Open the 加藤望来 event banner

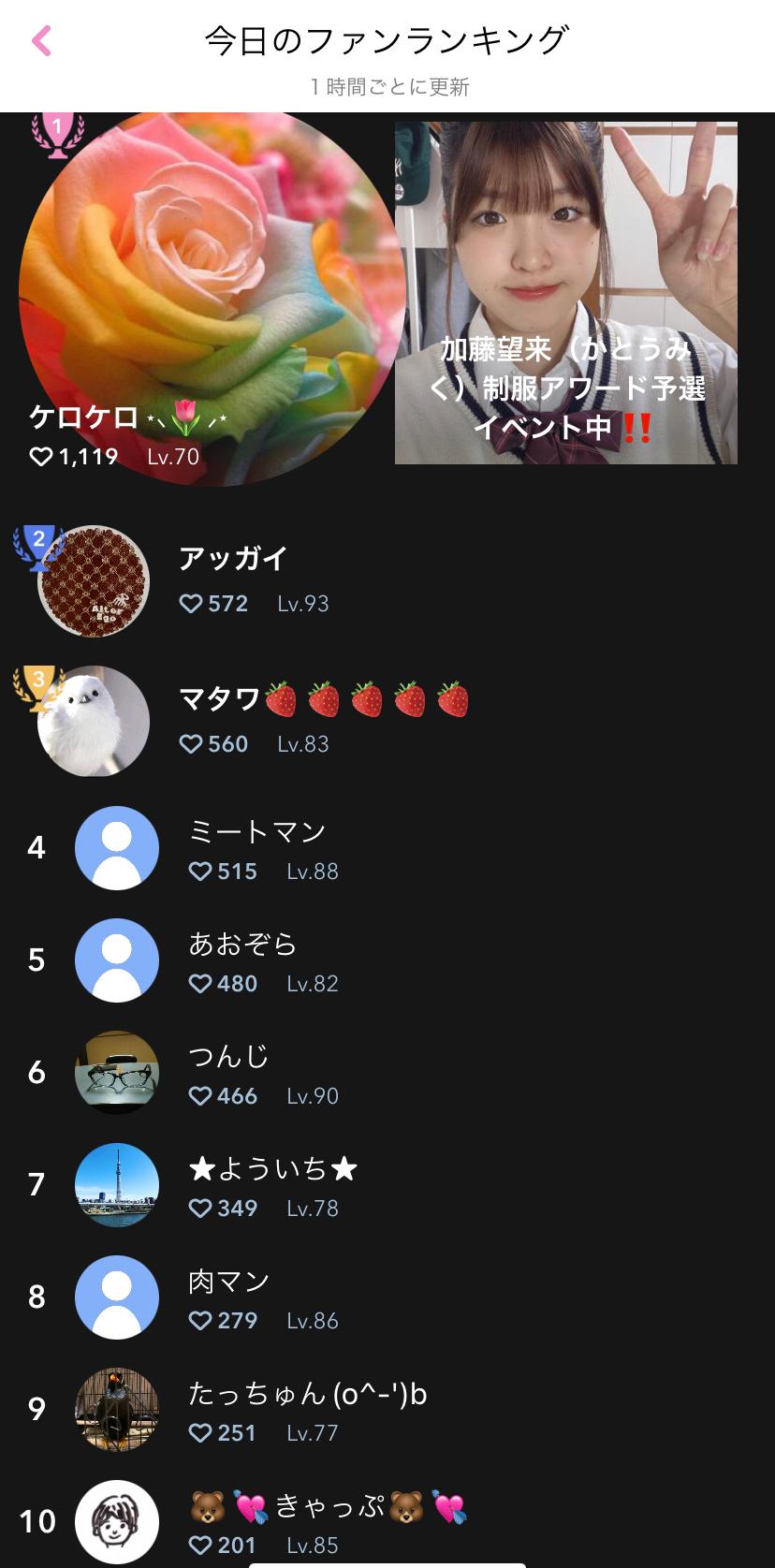pos(565,293)
